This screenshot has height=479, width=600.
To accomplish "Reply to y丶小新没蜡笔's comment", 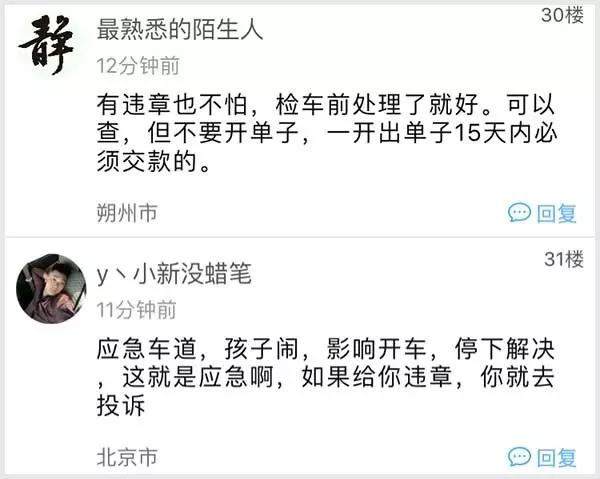I will (x=543, y=458).
